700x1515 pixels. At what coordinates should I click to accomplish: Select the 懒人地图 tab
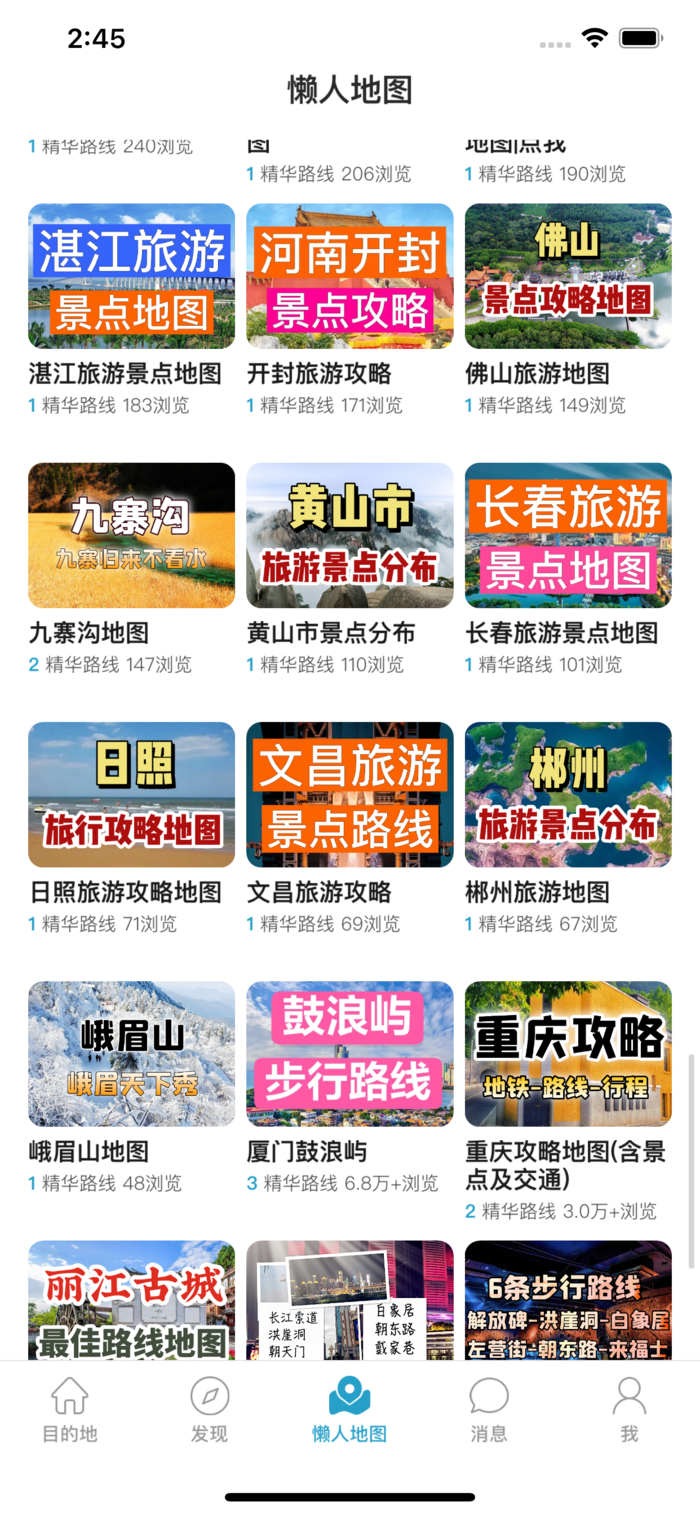coord(349,1410)
